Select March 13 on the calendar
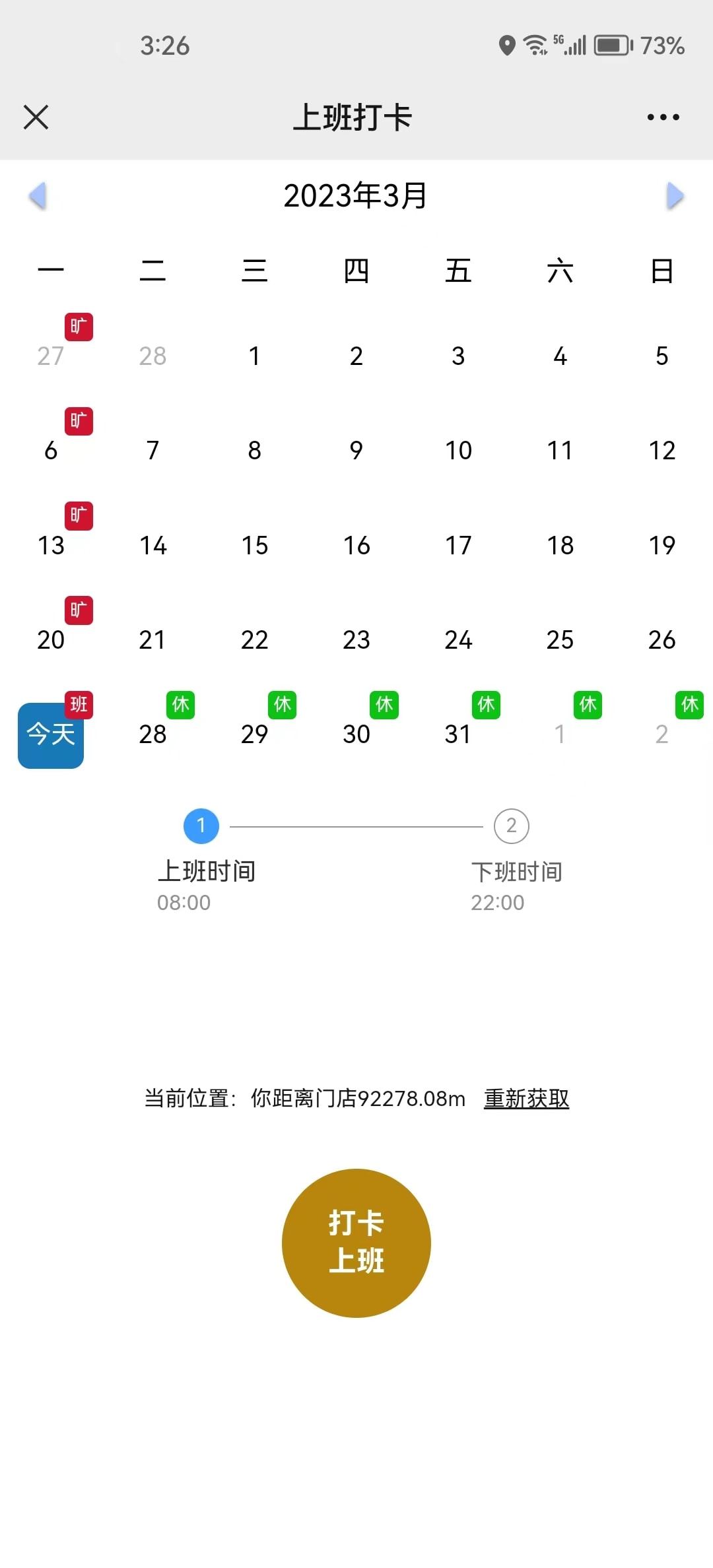The height and width of the screenshot is (1568, 713). tap(51, 546)
